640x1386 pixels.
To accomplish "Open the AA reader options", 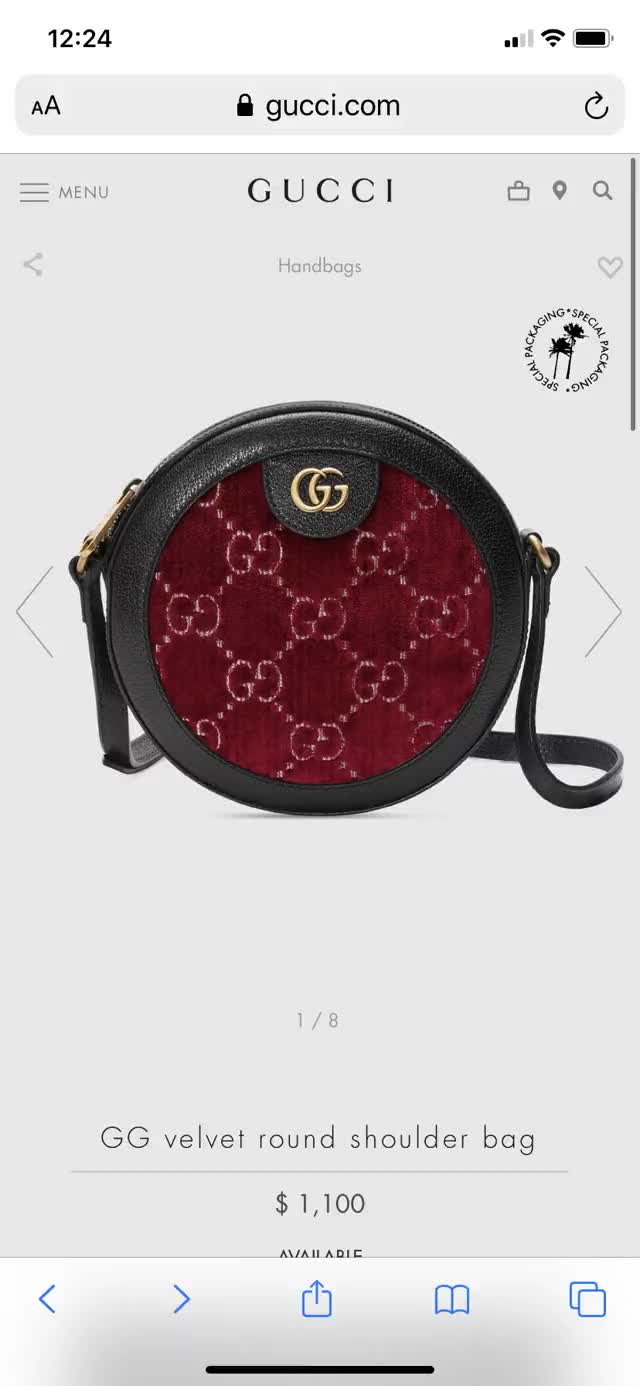I will (46, 106).
